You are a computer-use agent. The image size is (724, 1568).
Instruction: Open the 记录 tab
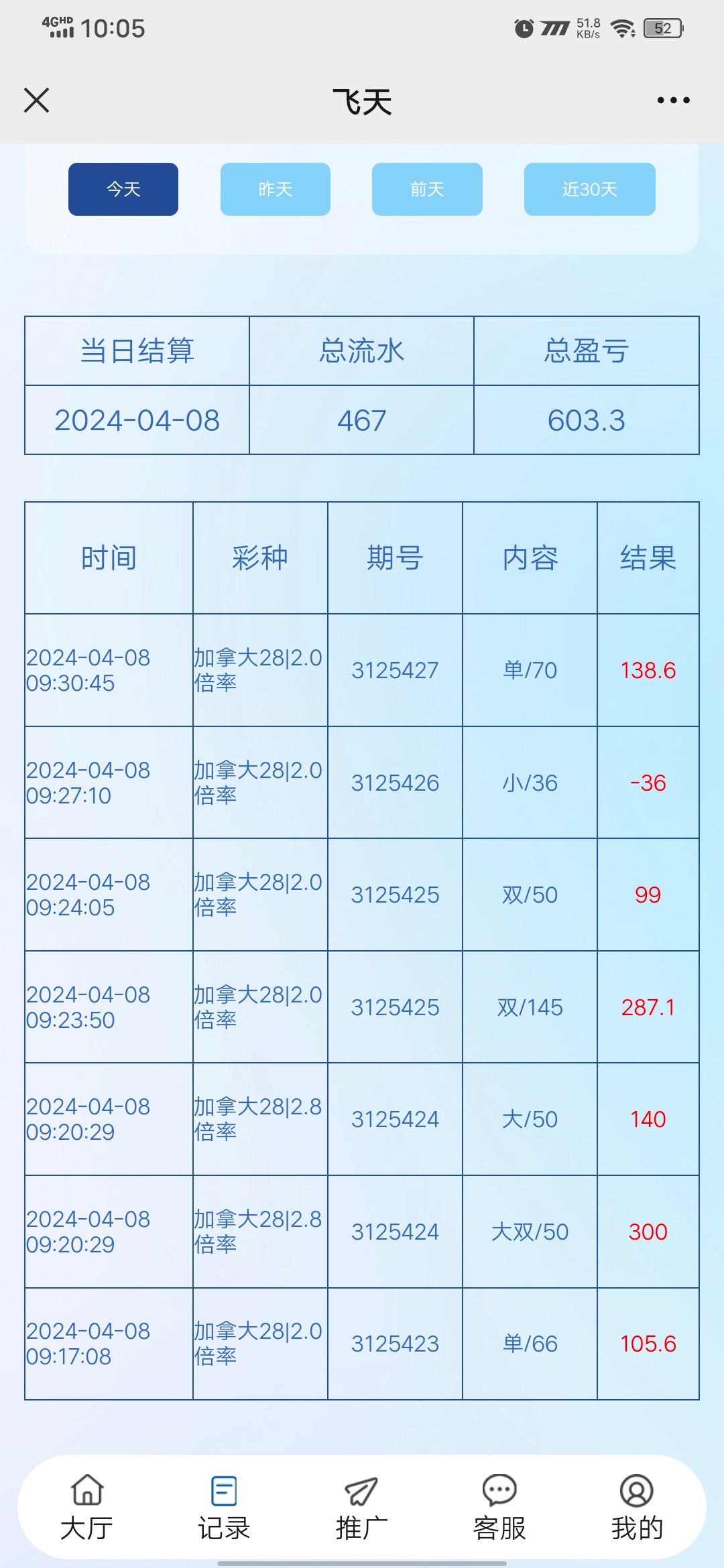coord(224,1508)
